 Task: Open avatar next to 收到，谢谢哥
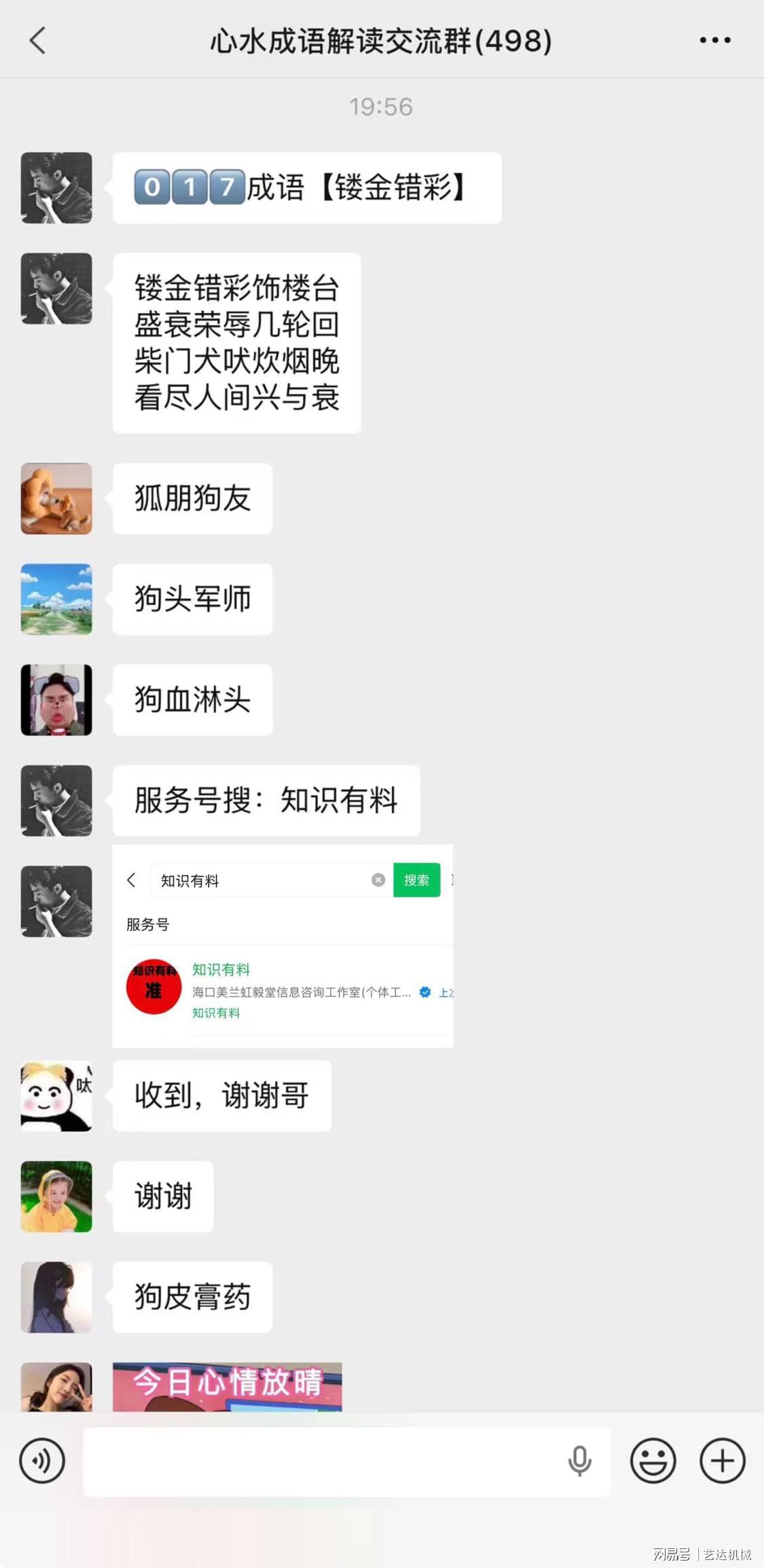(x=56, y=1095)
